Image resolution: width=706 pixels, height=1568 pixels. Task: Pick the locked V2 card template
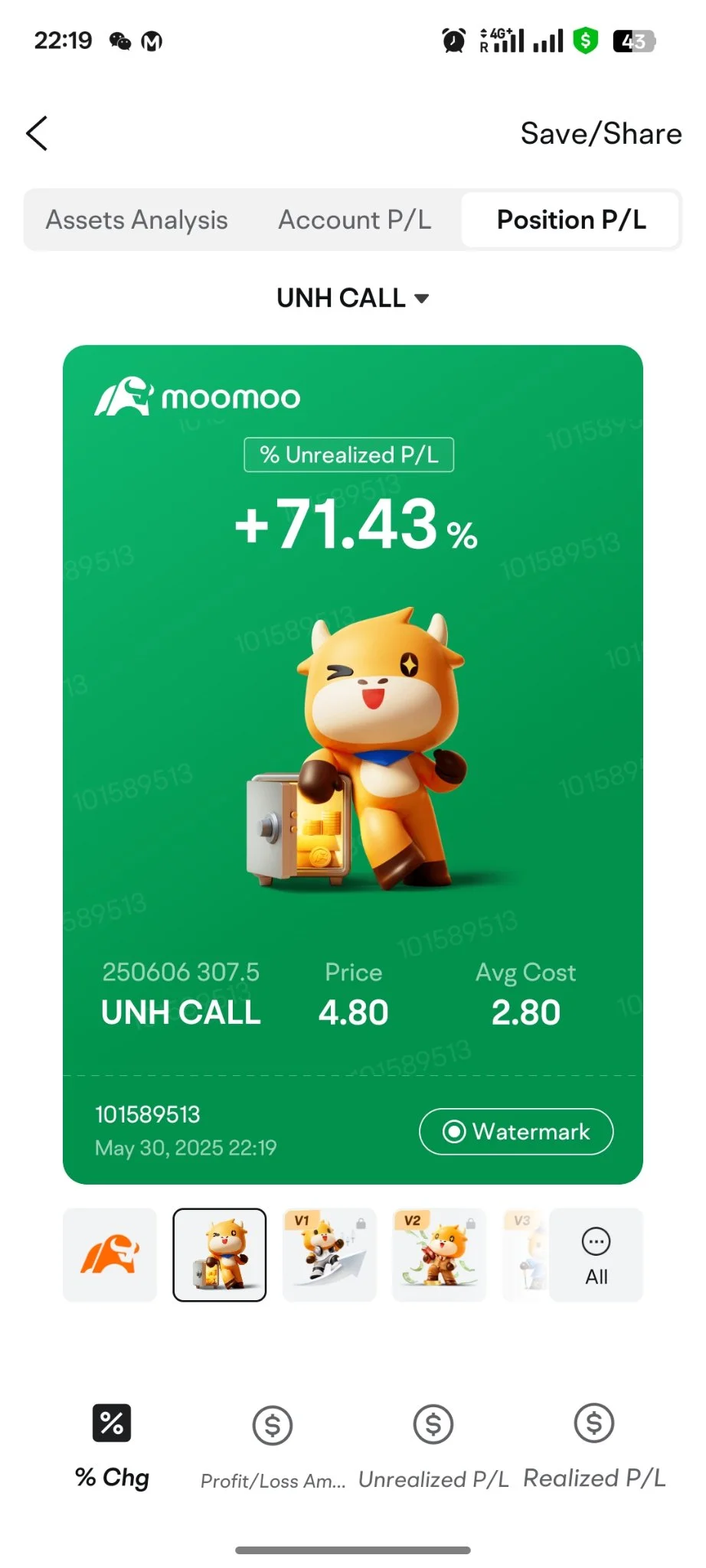pyautogui.click(x=439, y=1254)
